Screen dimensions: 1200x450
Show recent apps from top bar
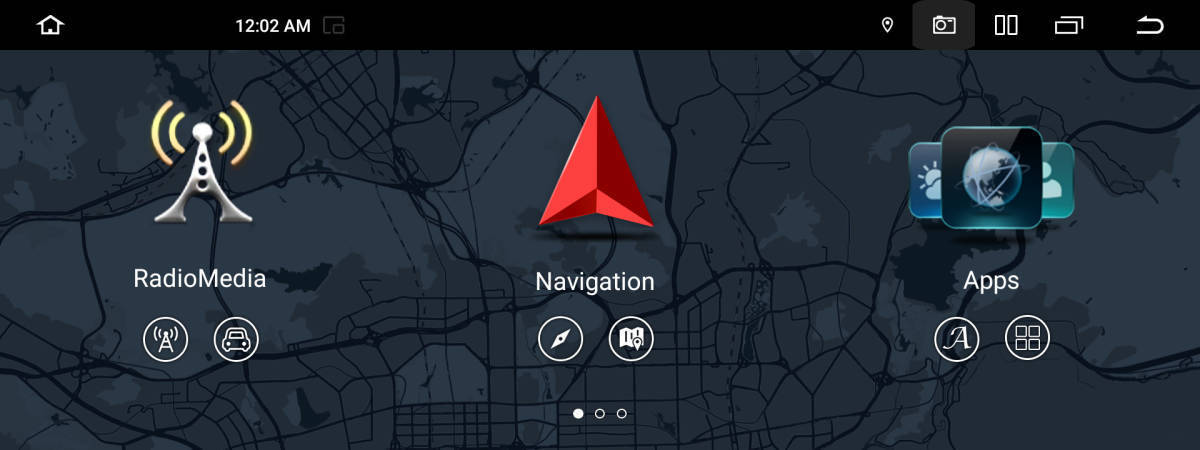click(x=1069, y=25)
